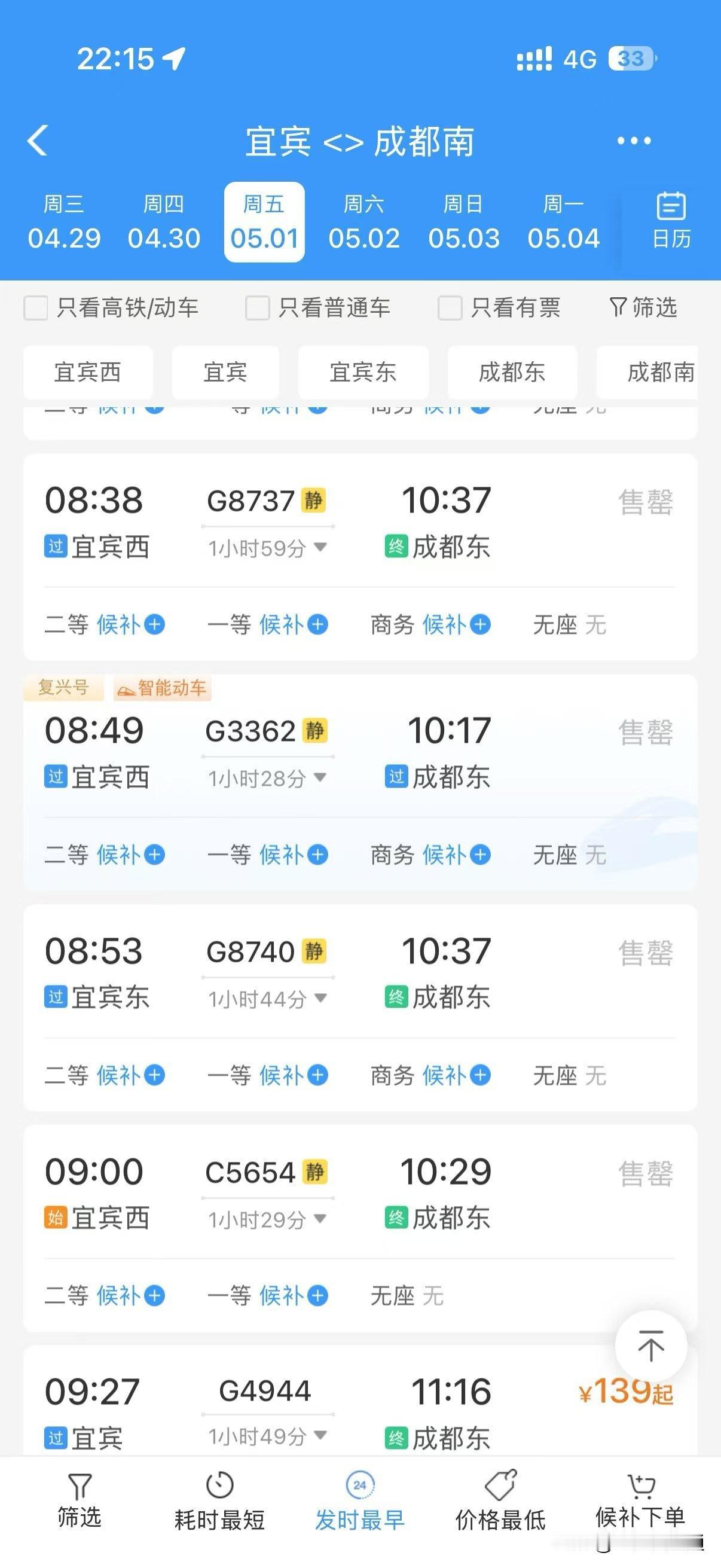Open the more options ellipsis icon
This screenshot has height=1568, width=721.
click(633, 140)
